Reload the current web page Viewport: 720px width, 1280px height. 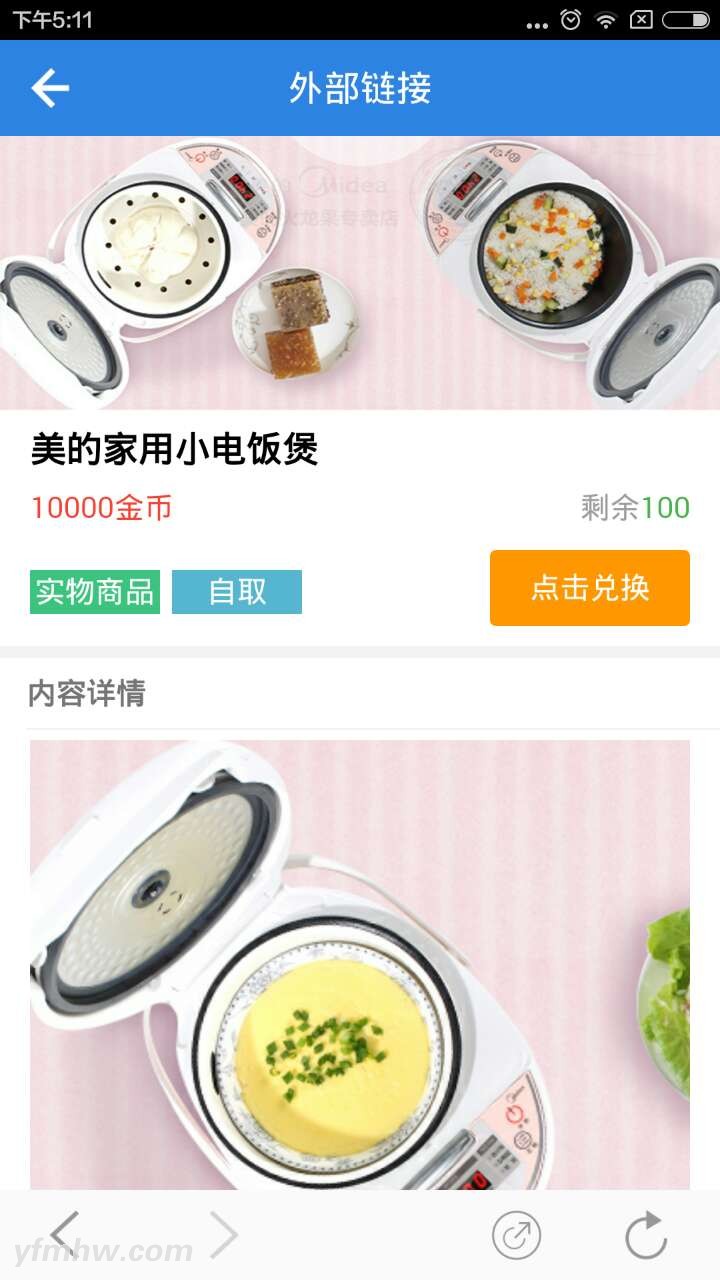point(646,1235)
